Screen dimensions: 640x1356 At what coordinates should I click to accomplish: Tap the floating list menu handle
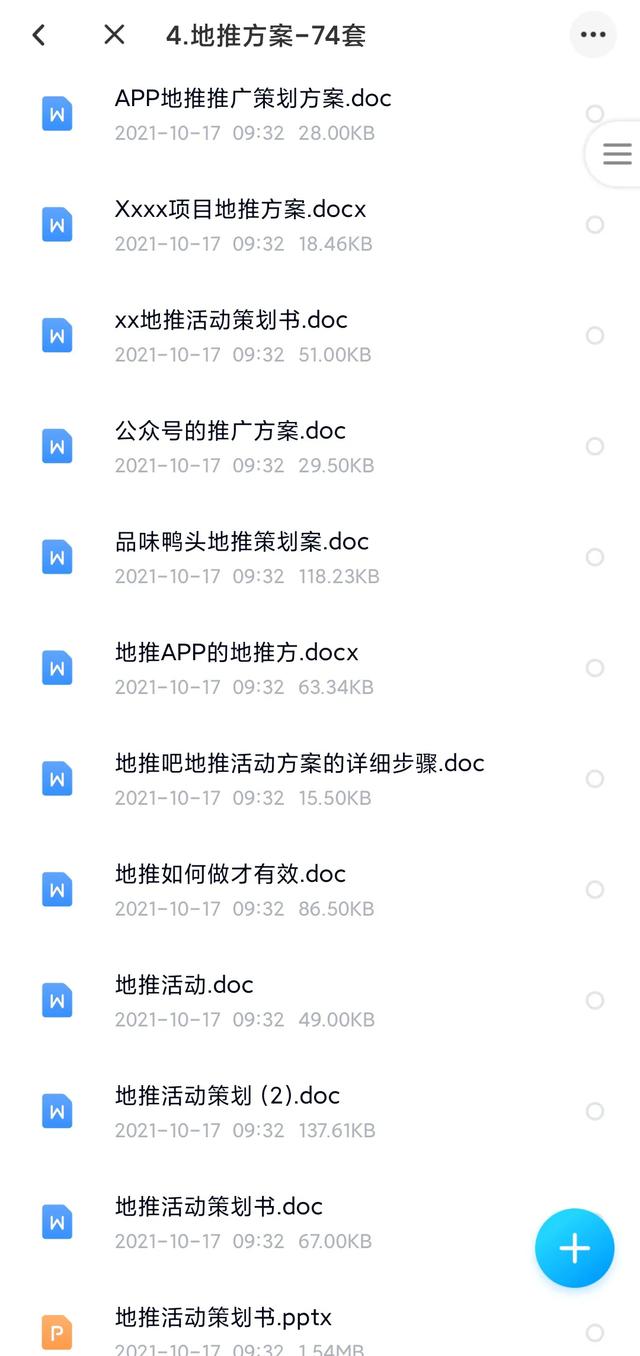coord(616,154)
